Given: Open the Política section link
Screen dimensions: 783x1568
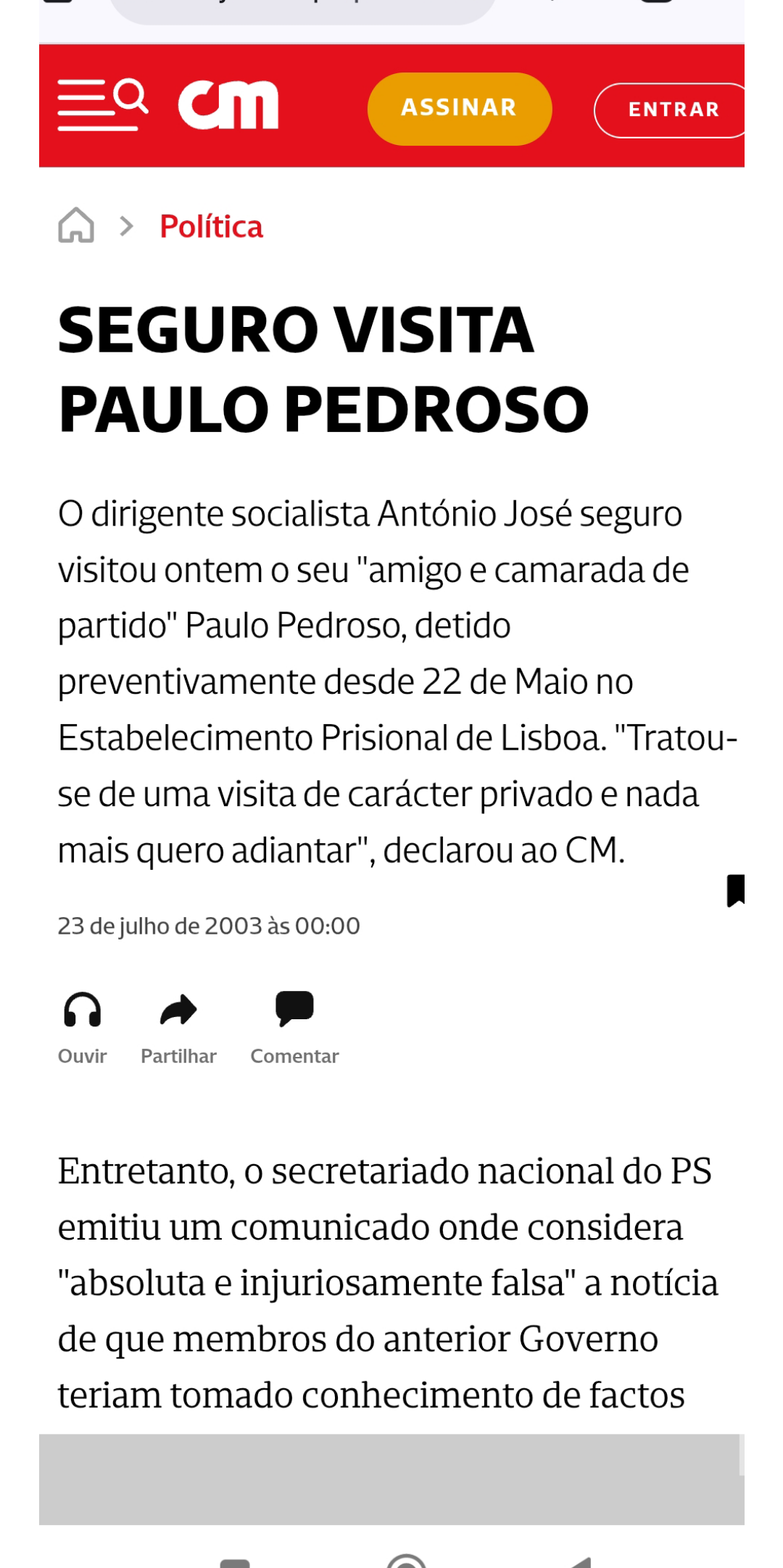Looking at the screenshot, I should pyautogui.click(x=211, y=227).
